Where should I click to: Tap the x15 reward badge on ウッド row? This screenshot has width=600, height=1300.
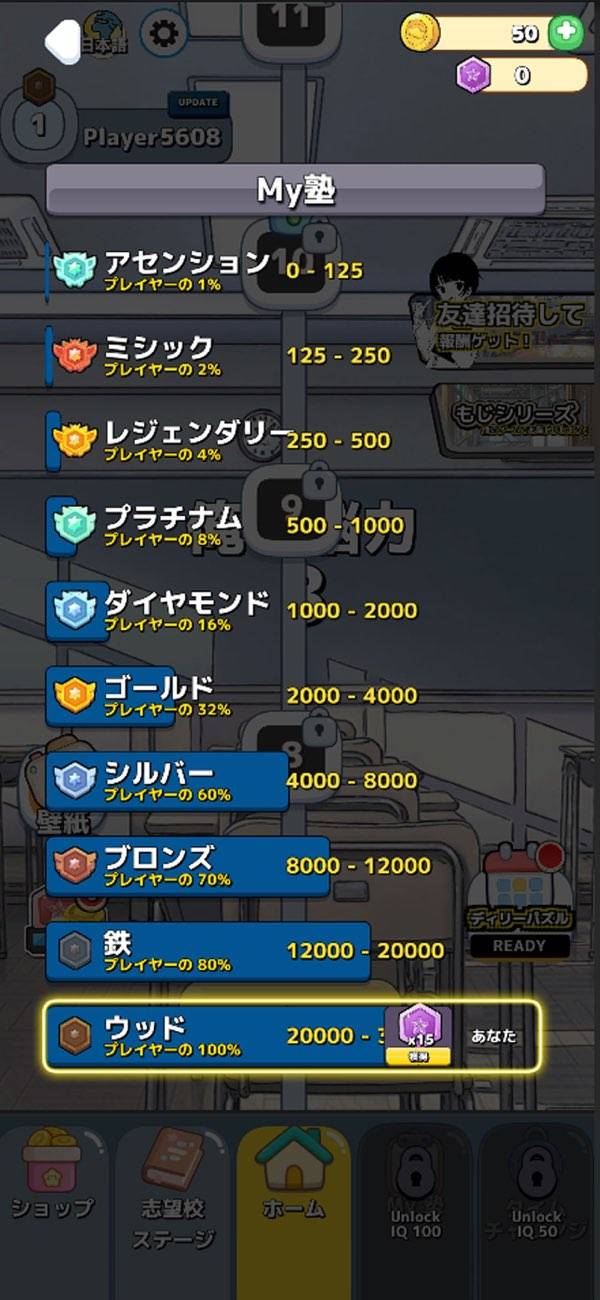pyautogui.click(x=418, y=1034)
